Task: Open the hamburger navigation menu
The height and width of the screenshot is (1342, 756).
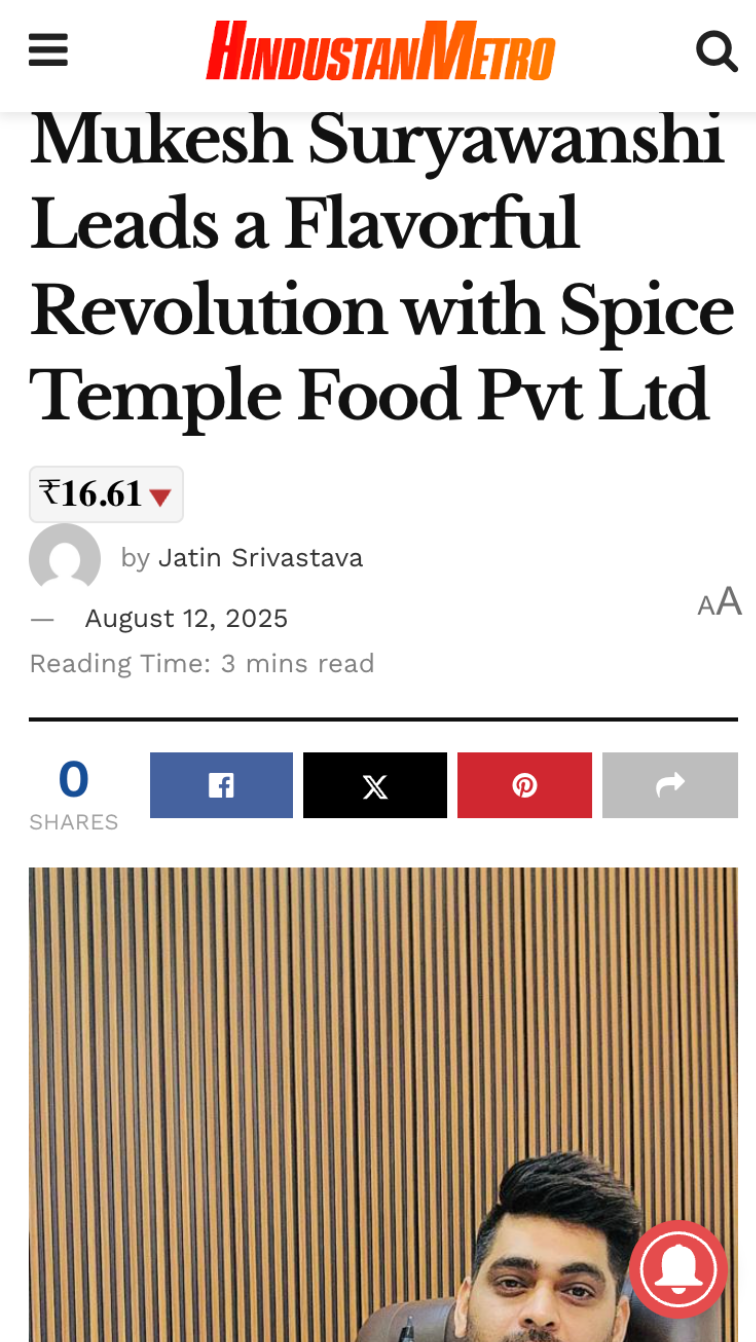Action: pyautogui.click(x=48, y=50)
